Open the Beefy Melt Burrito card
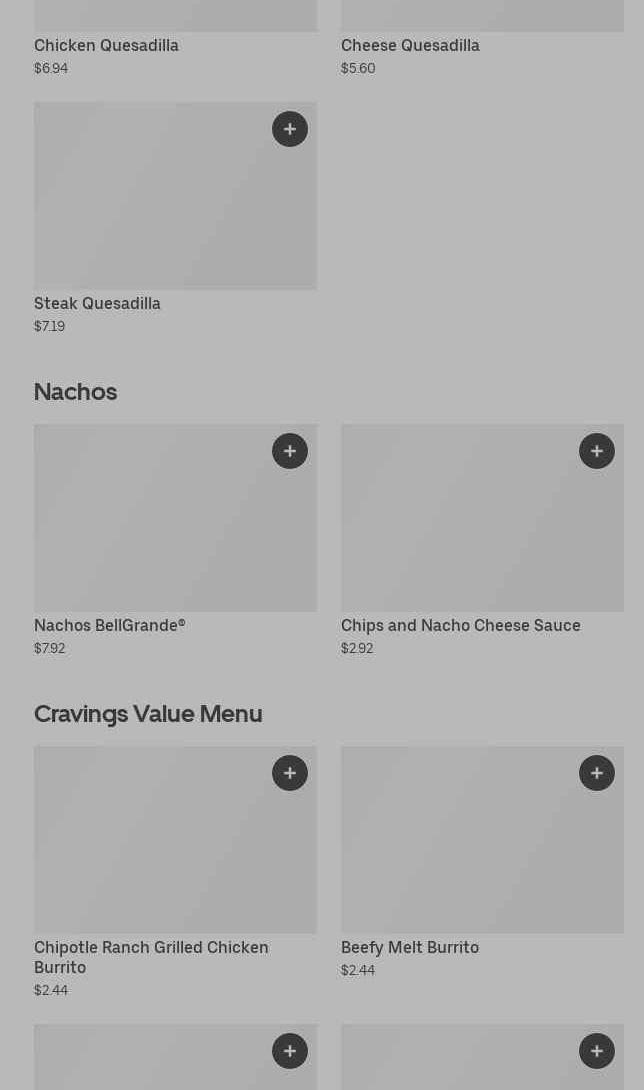 [x=482, y=863]
